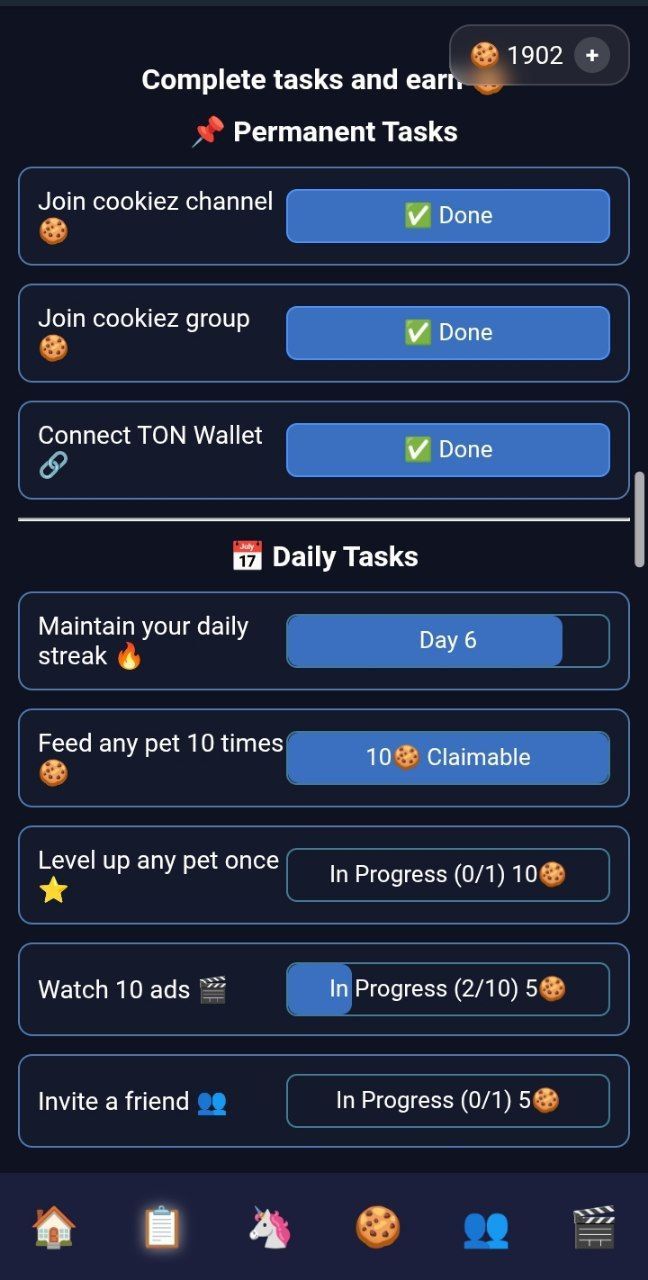Switch to the unicorn pets tab
Image resolution: width=648 pixels, height=1280 pixels.
tap(270, 1227)
